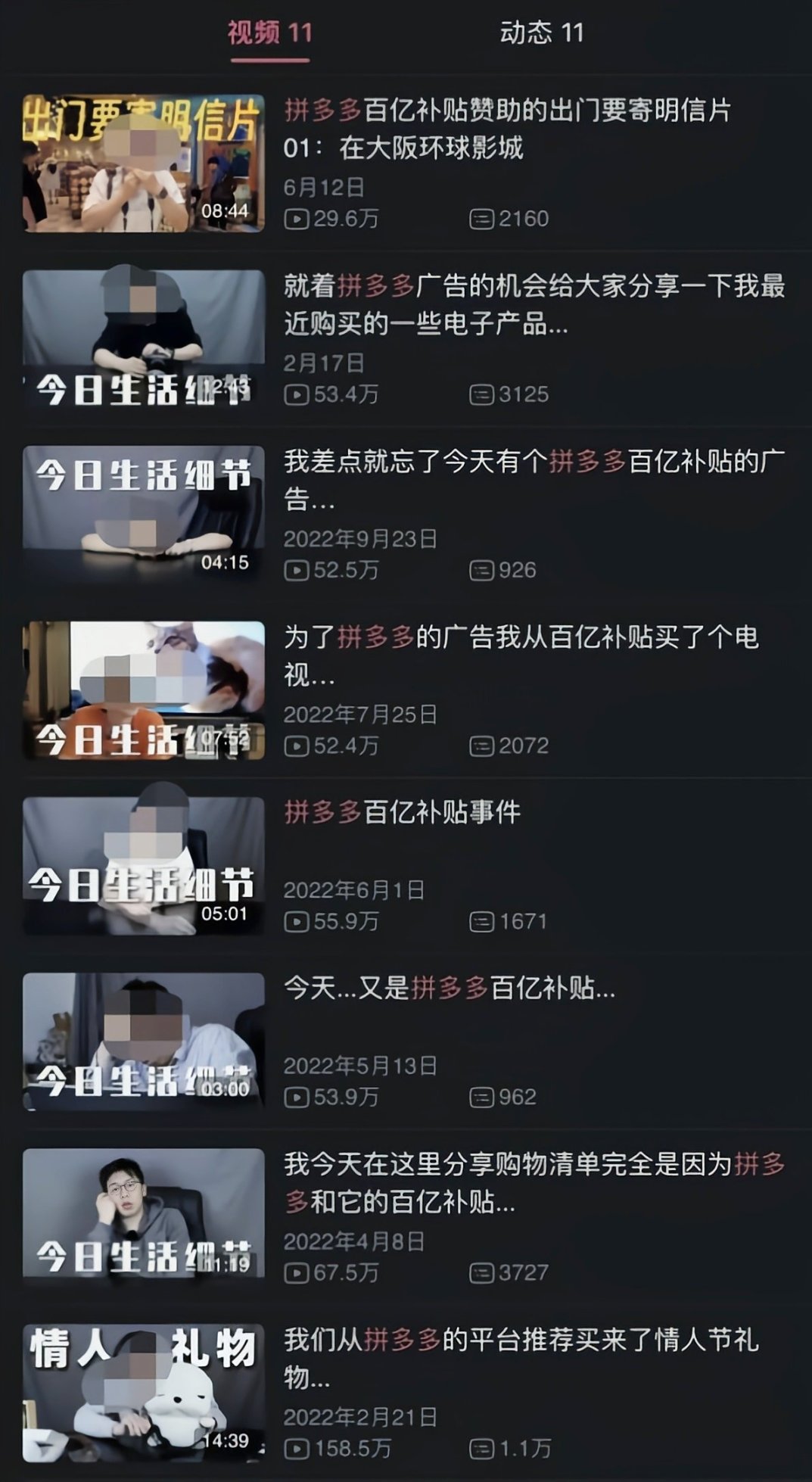
Task: Switch to the 动态 tab
Action: pyautogui.click(x=541, y=33)
